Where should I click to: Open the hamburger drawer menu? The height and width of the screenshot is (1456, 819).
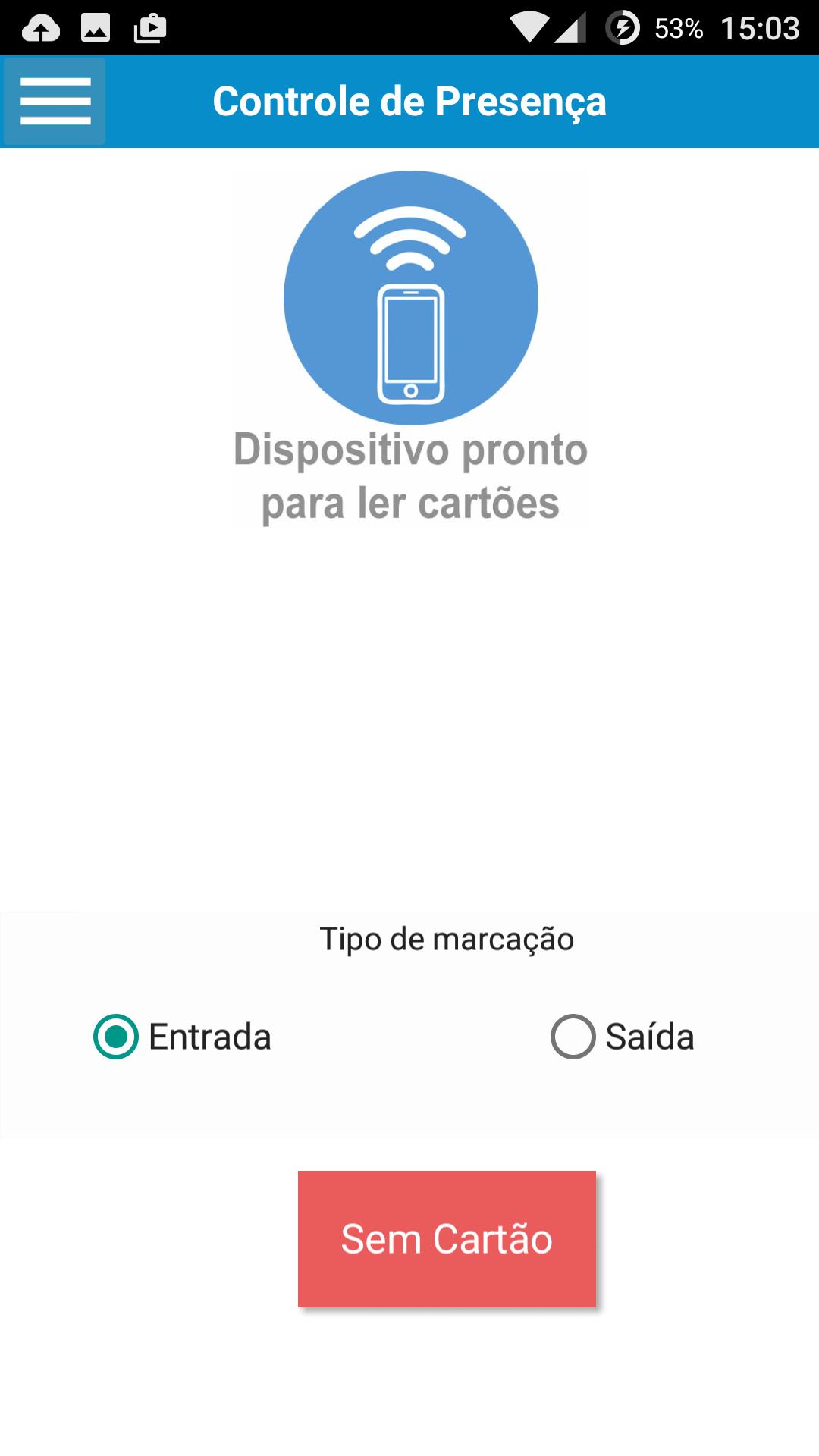[55, 101]
